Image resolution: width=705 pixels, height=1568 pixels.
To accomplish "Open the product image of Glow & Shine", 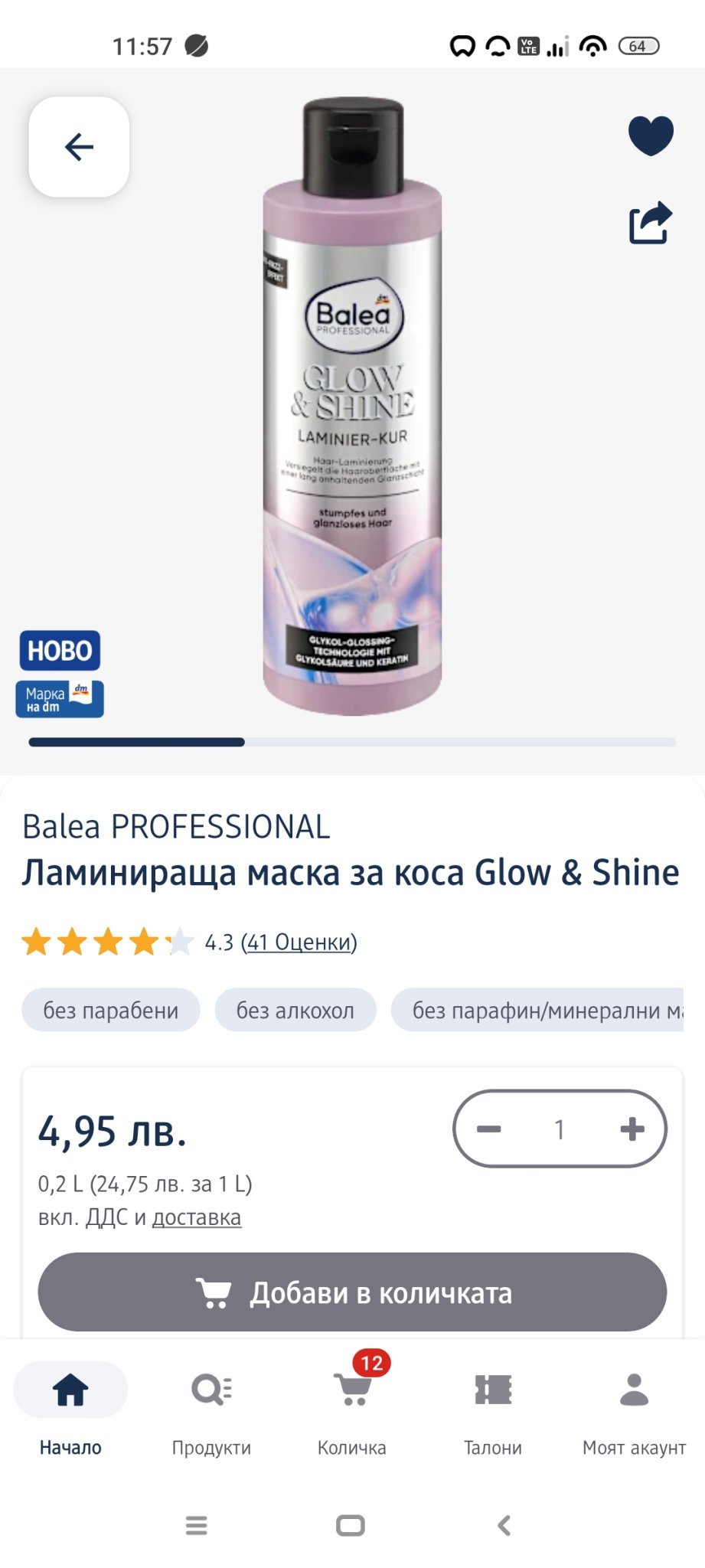I will click(352, 406).
